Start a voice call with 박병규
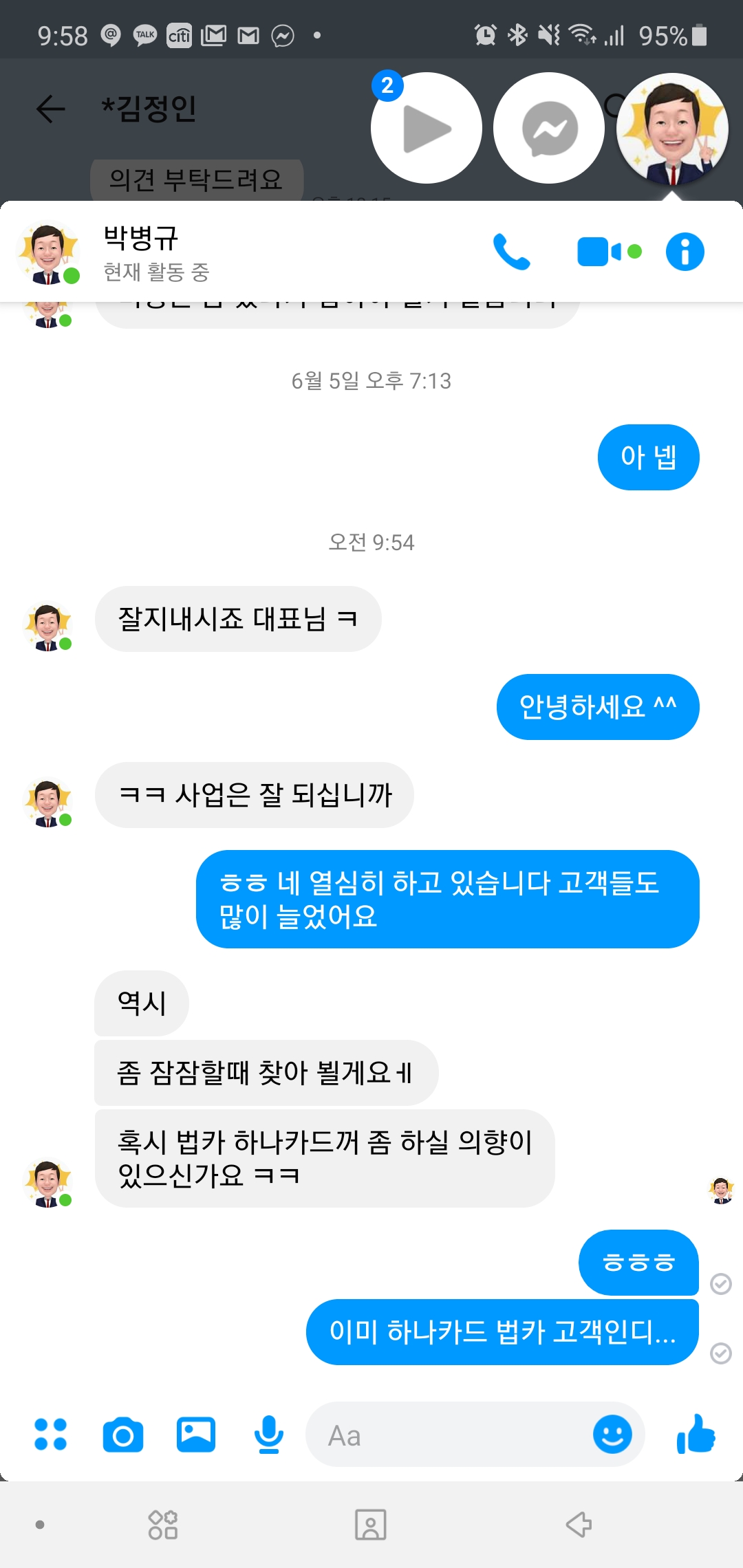Screen dimensions: 743x1568 point(511,252)
